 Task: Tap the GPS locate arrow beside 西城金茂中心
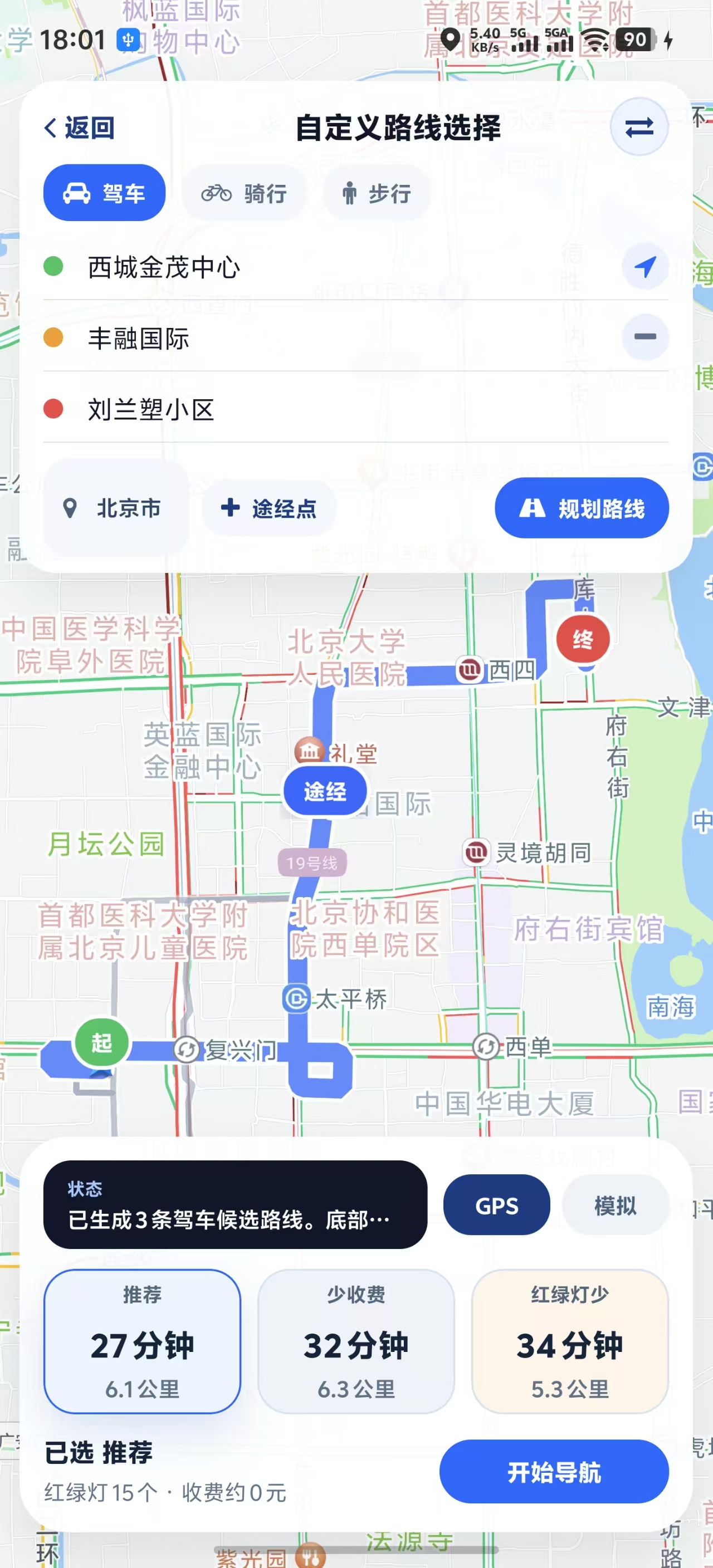click(645, 266)
